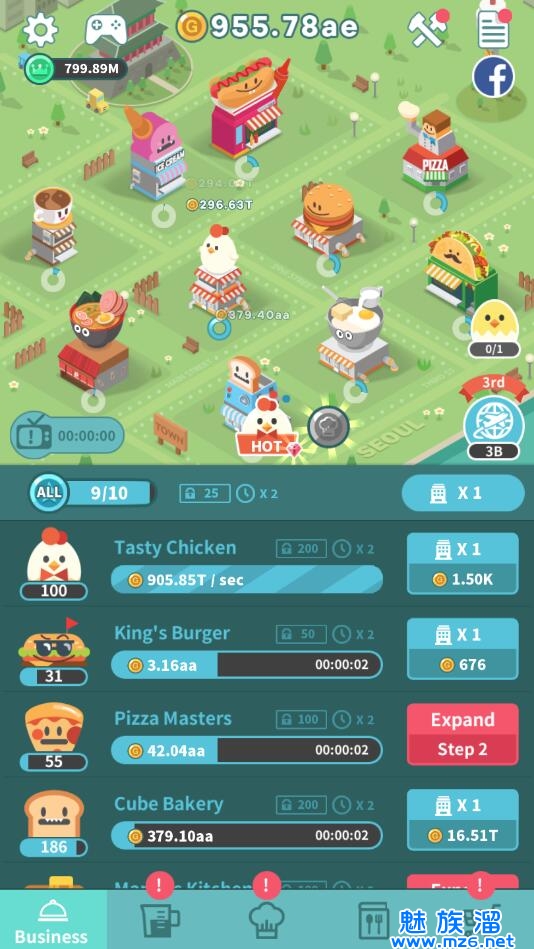The height and width of the screenshot is (949, 534).
Task: Switch to the Business tab
Action: pos(53,919)
